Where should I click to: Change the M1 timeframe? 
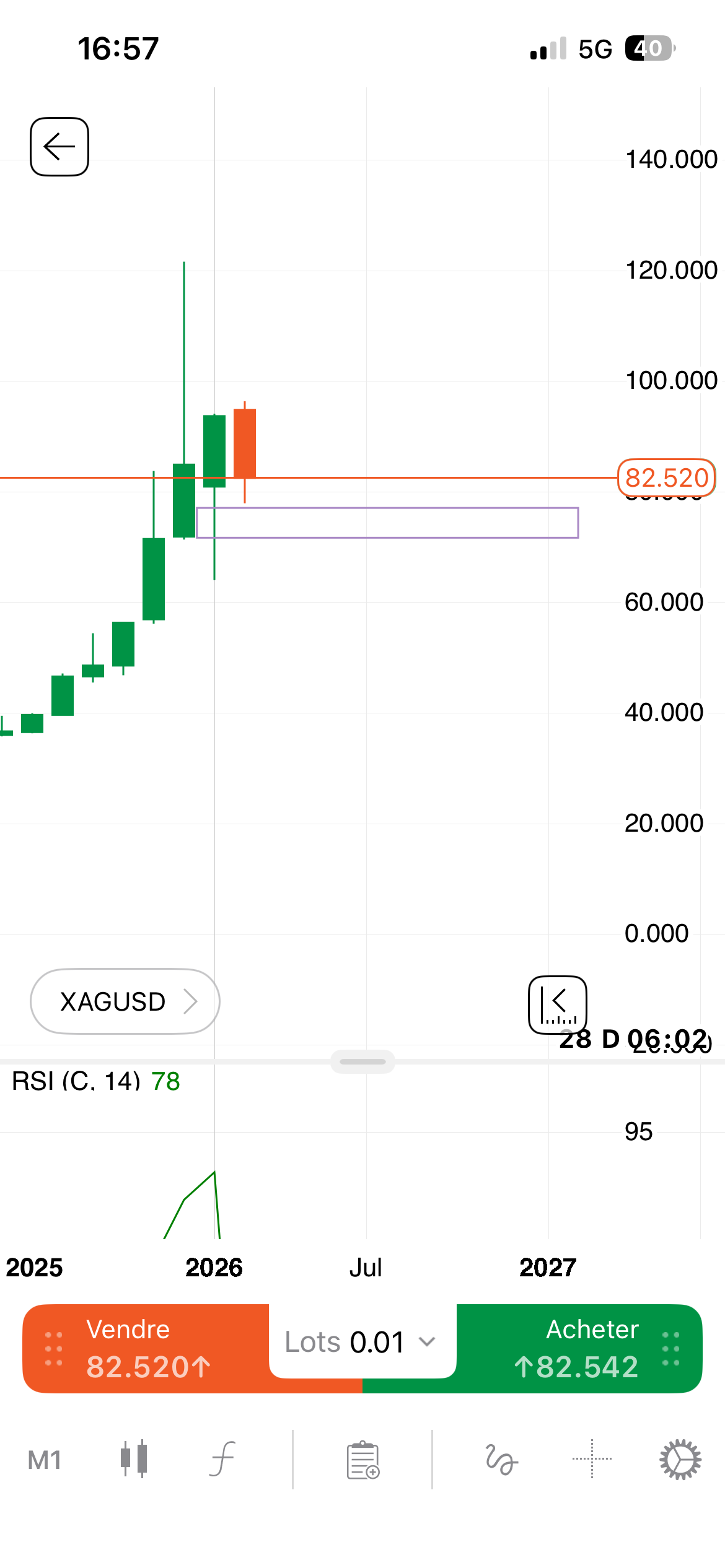[45, 1460]
